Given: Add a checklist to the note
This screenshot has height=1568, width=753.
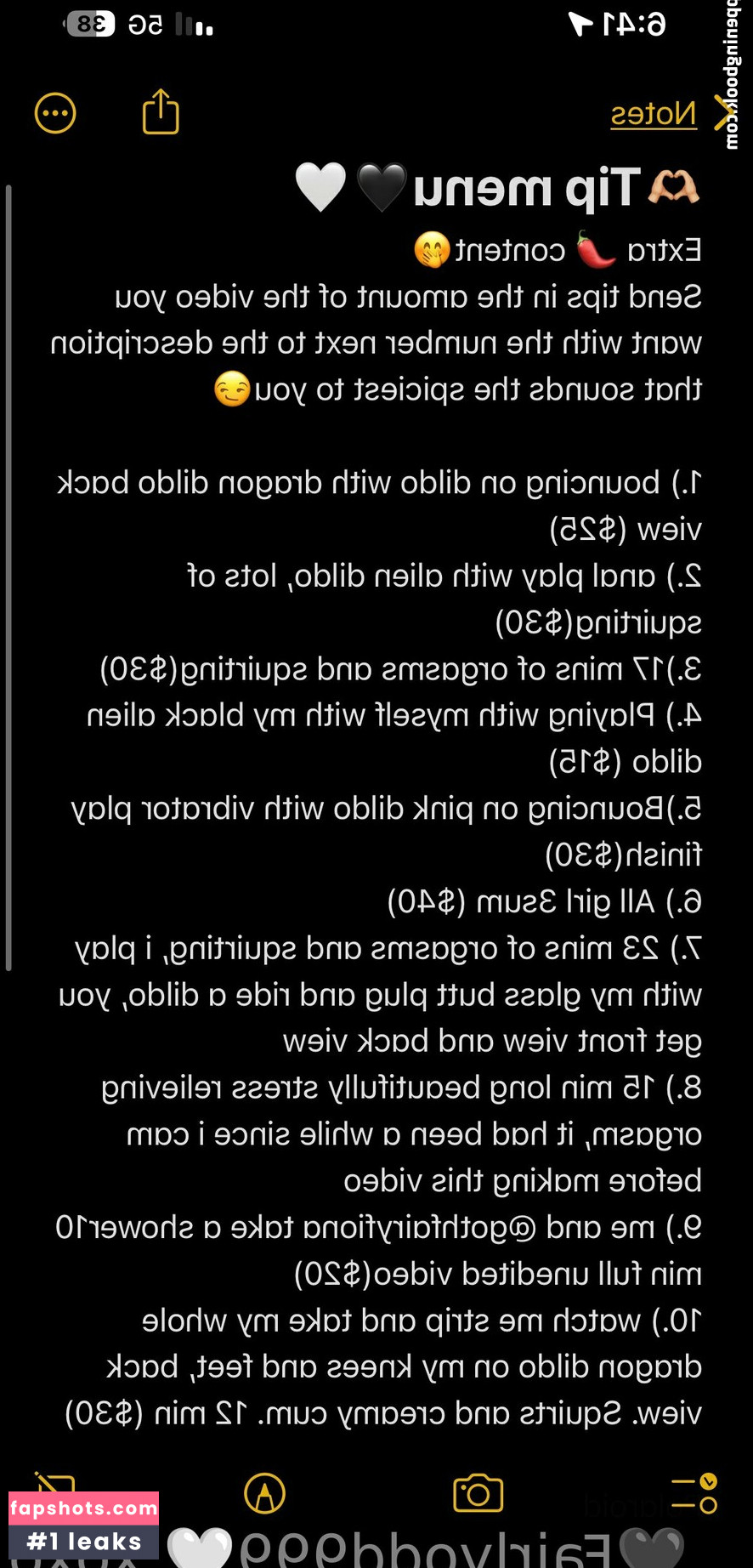Looking at the screenshot, I should (x=694, y=1493).
